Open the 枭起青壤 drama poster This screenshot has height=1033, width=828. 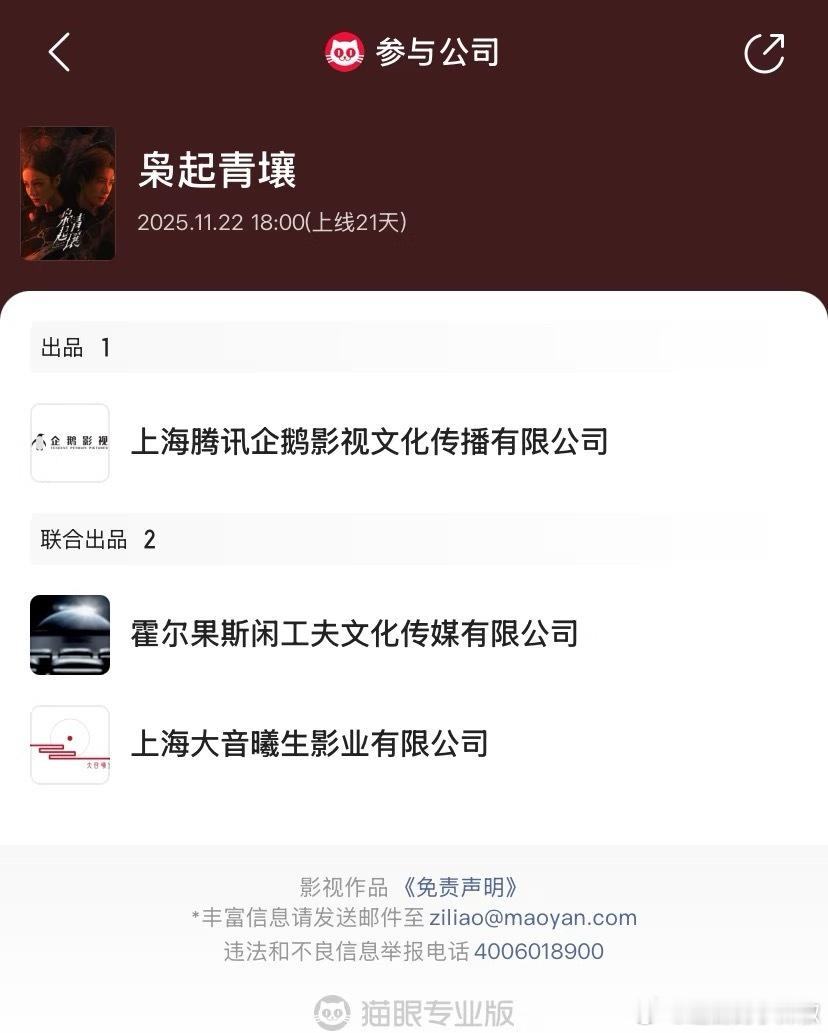(66, 192)
